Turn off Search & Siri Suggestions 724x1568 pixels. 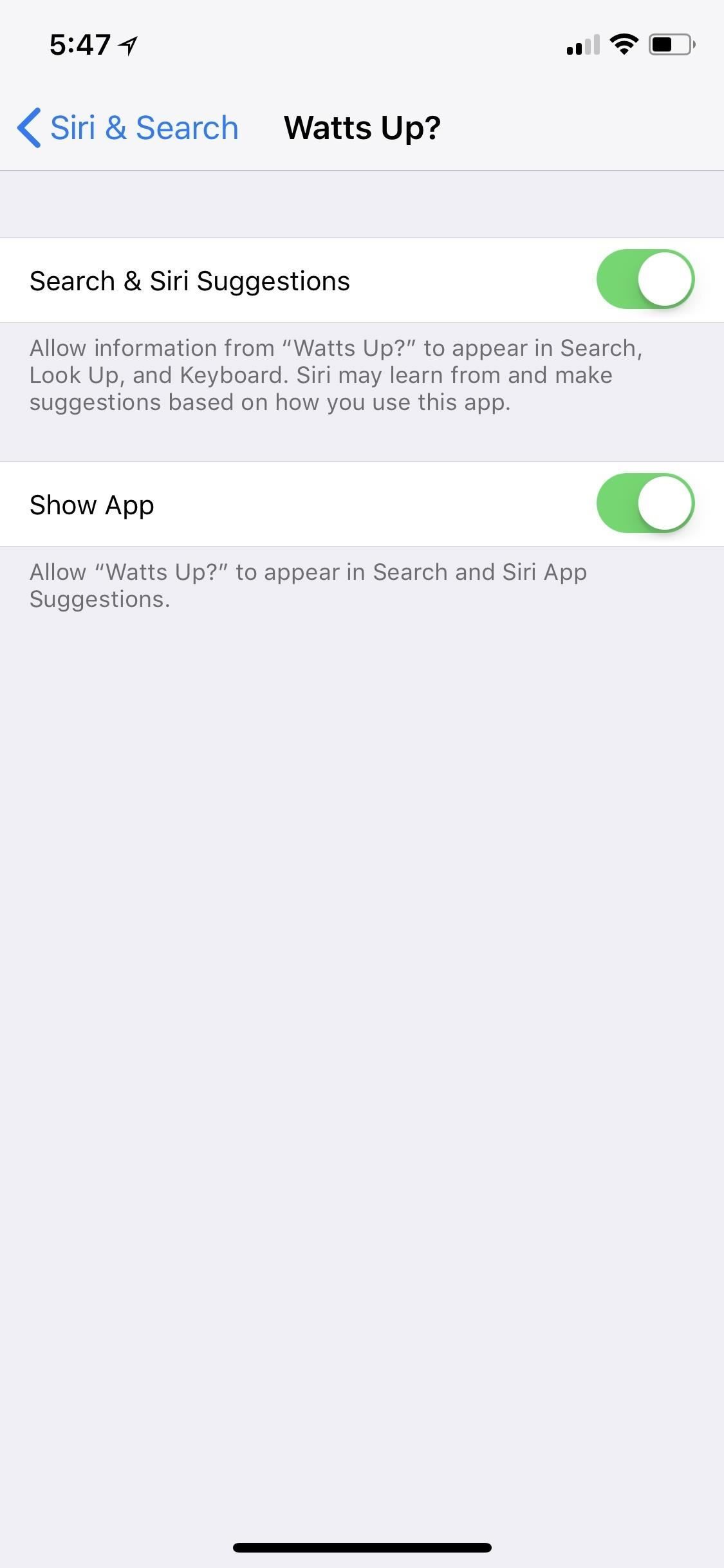pyautogui.click(x=645, y=279)
